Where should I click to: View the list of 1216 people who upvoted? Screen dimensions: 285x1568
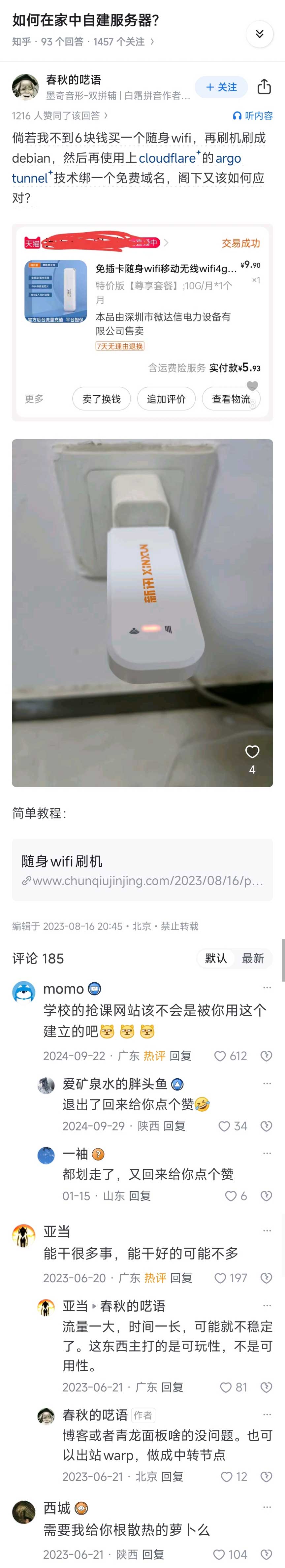coord(60,115)
